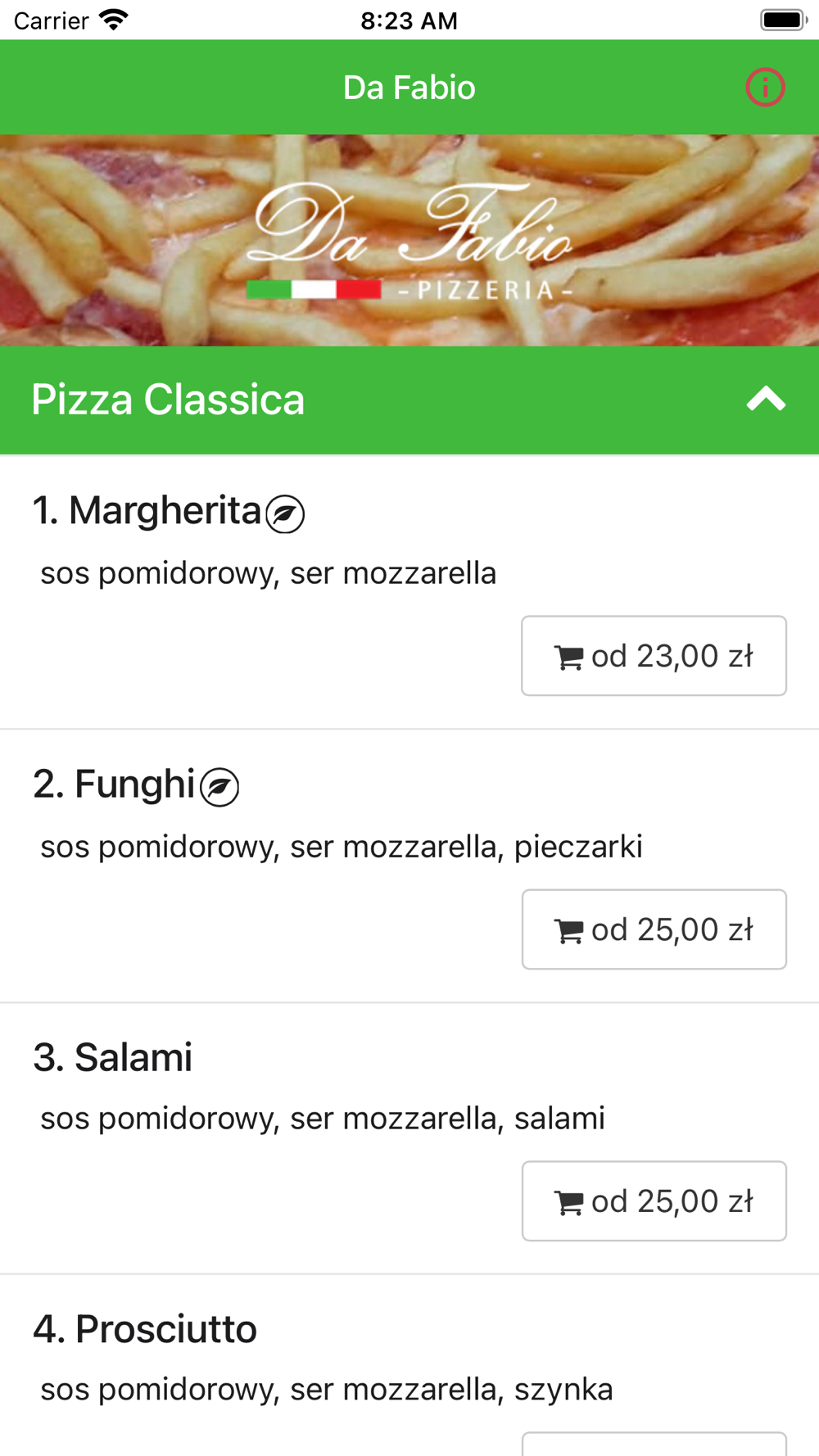This screenshot has width=819, height=1456.
Task: Add Margherita from 23,00 zł to cart
Action: coord(654,656)
